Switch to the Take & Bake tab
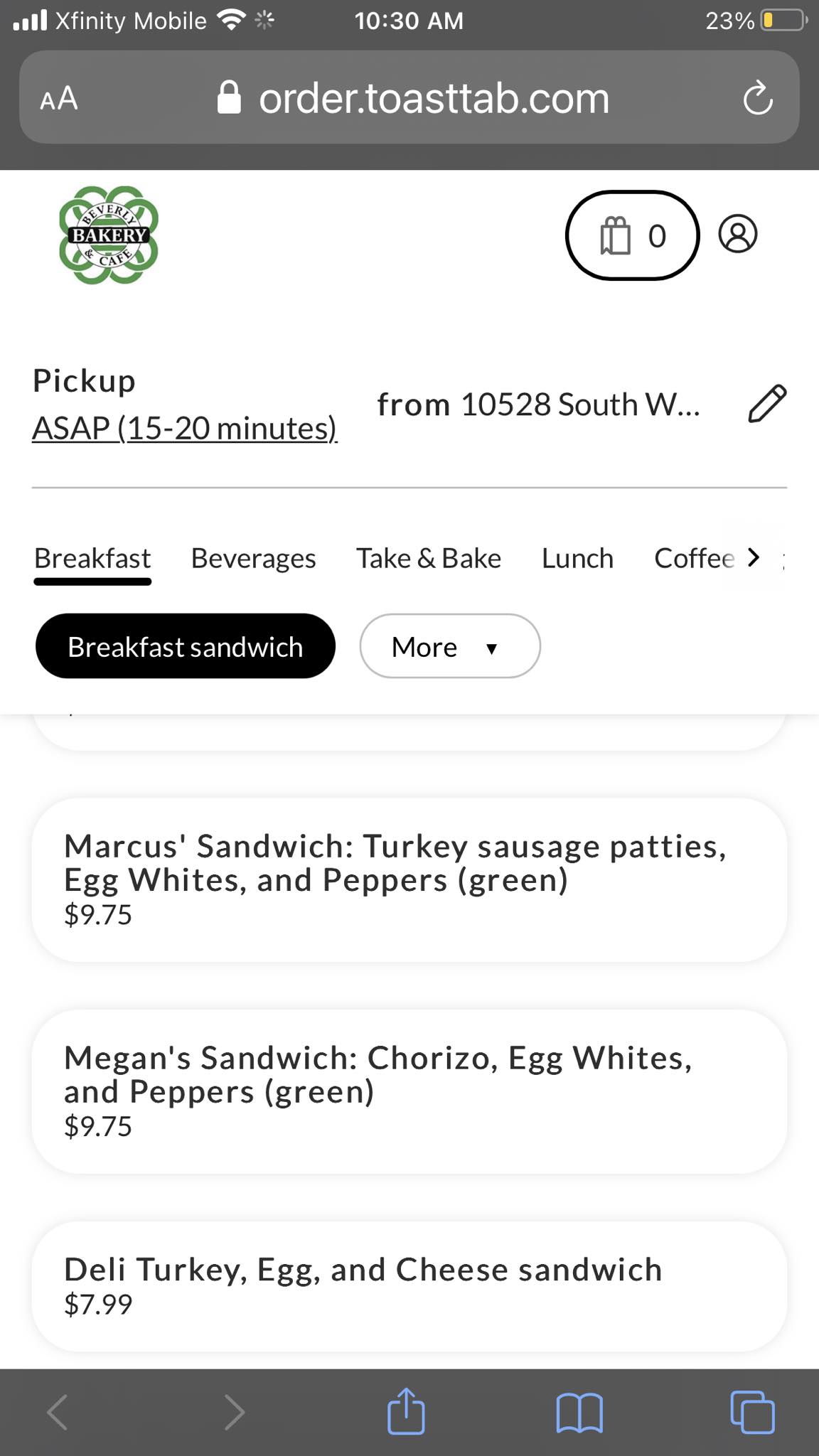This screenshot has height=1456, width=819. point(428,559)
